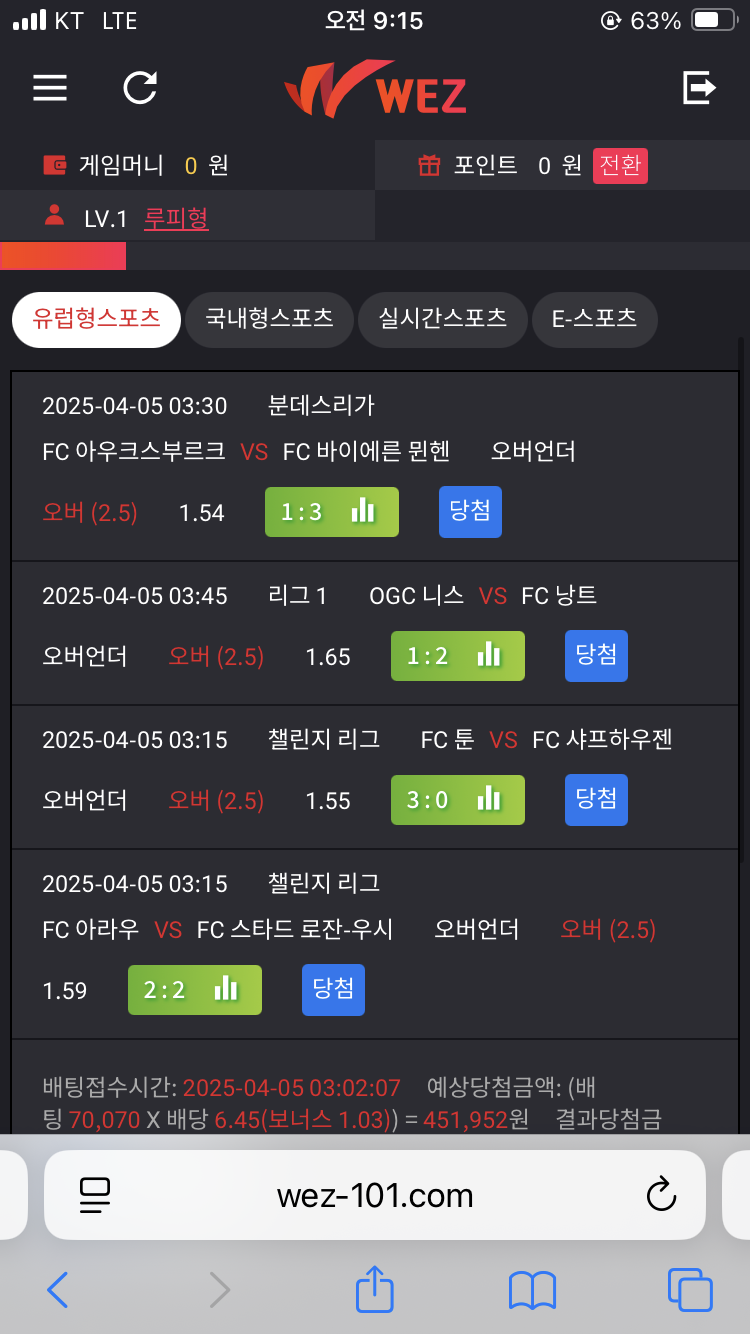This screenshot has height=1334, width=750.
Task: Tap the refresh icon next to the menu
Action: tap(140, 88)
